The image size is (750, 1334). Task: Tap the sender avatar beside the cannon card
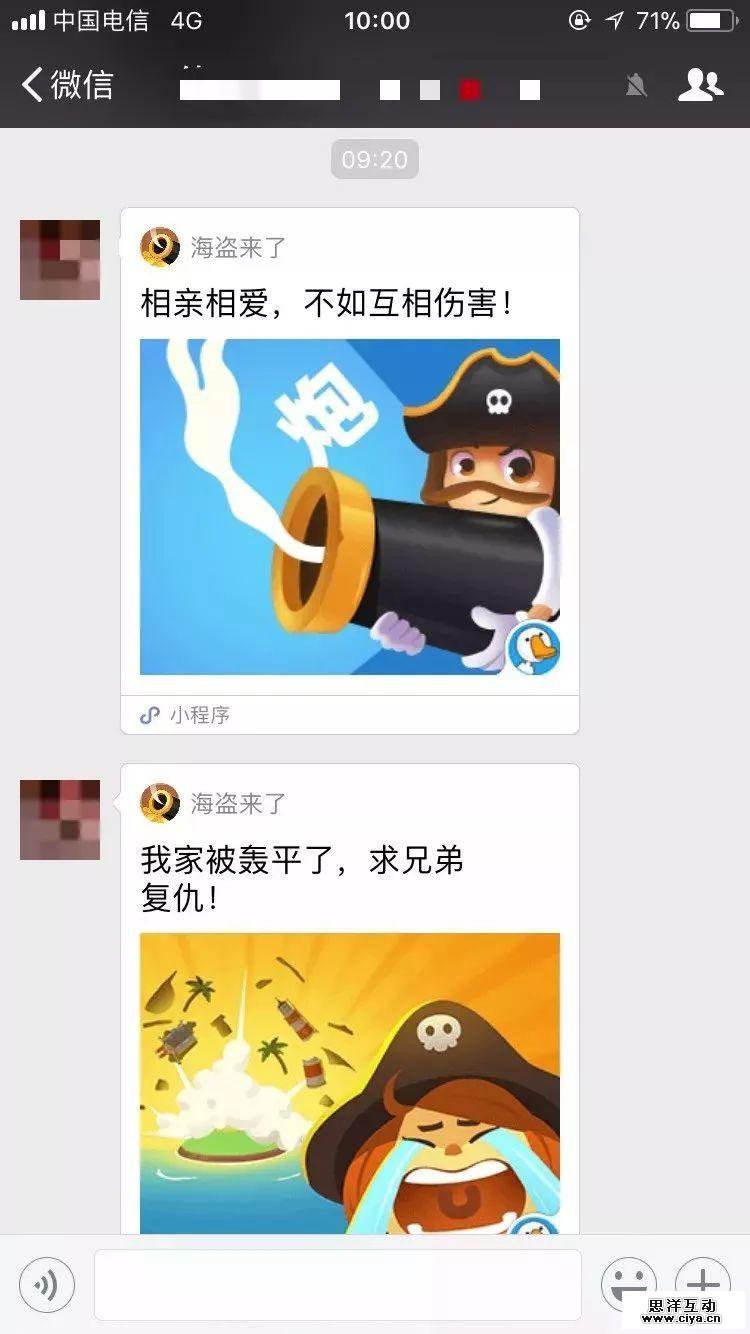point(60,260)
